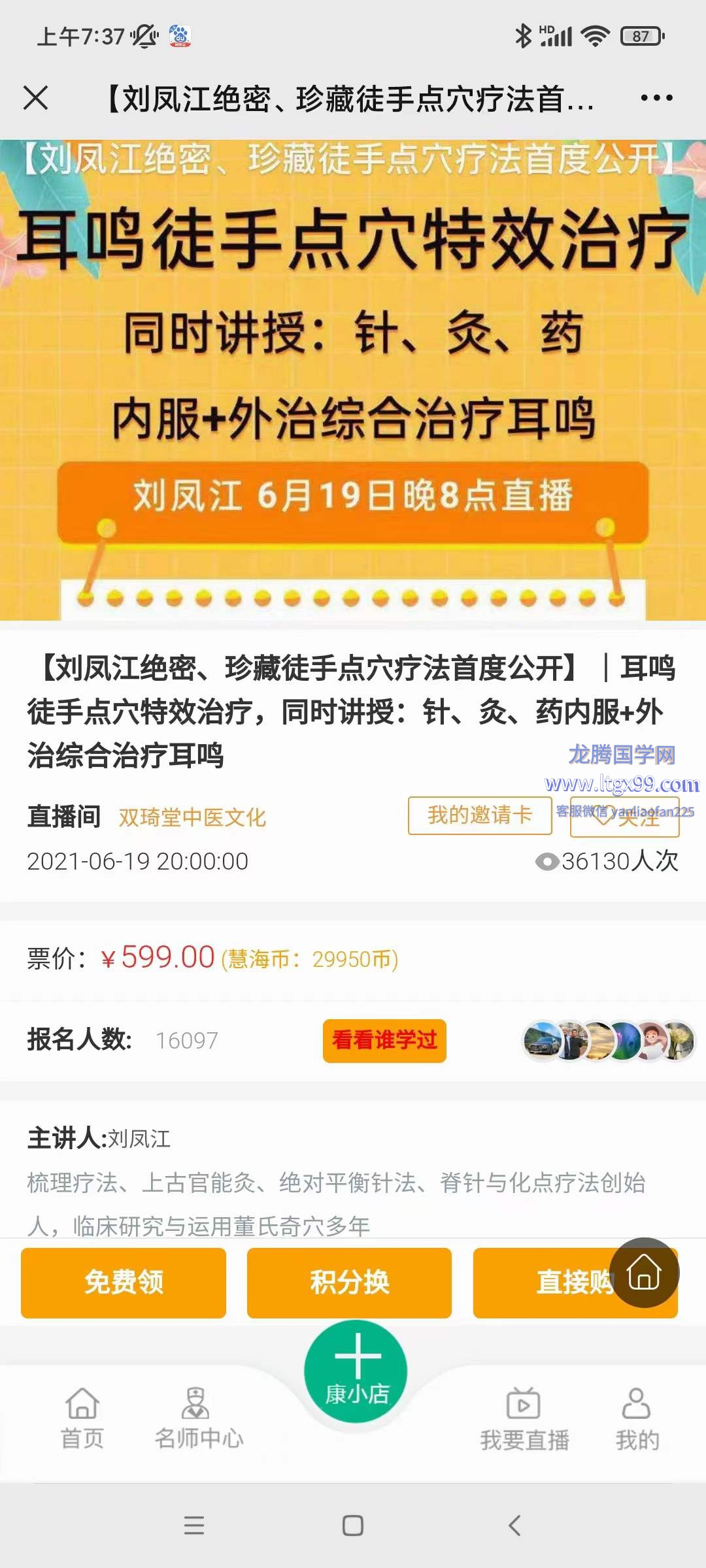Image resolution: width=706 pixels, height=1568 pixels.
Task: Select 积分换 to redeem with points
Action: click(x=349, y=1282)
